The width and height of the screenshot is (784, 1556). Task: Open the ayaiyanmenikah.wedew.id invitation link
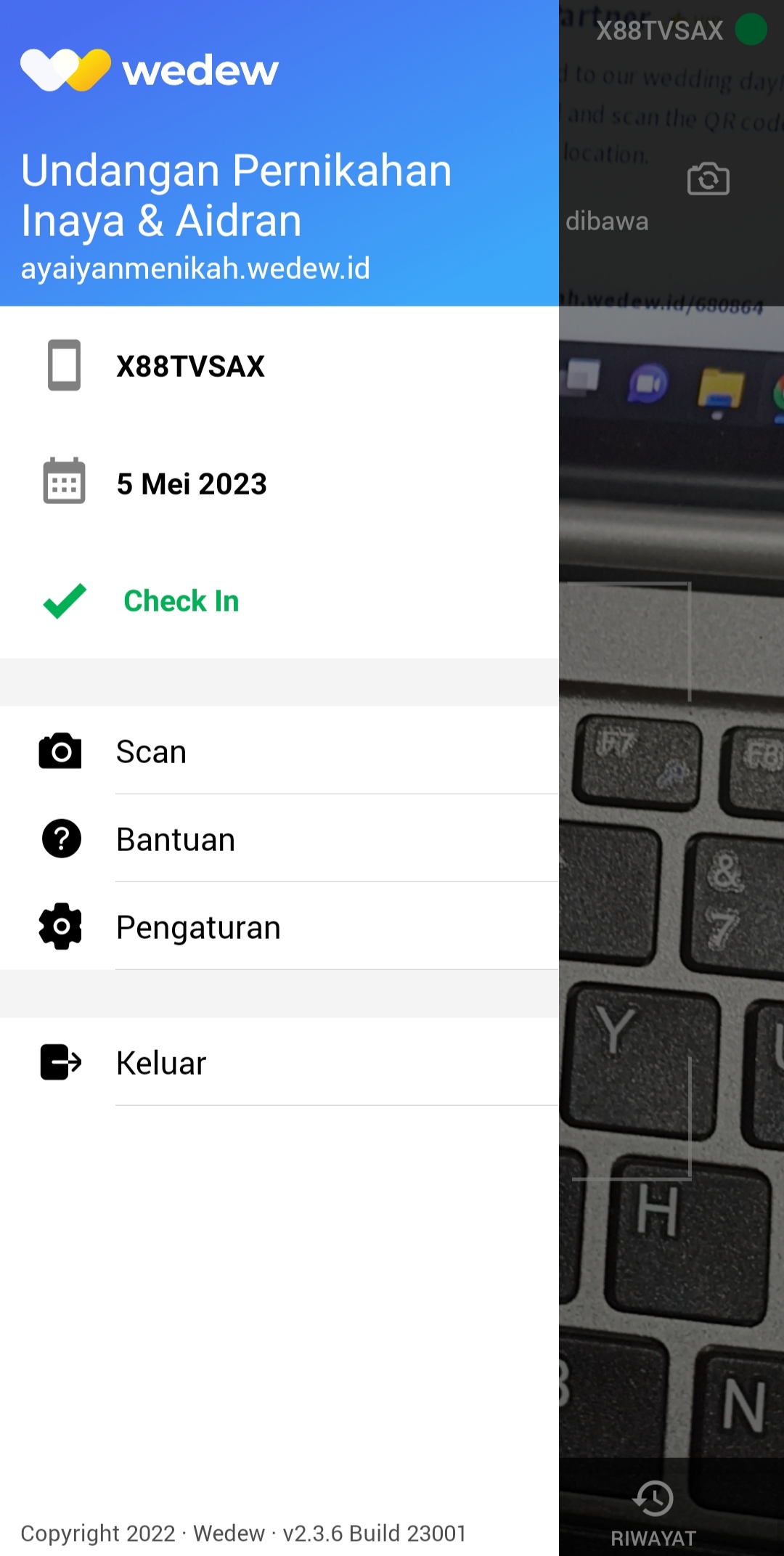[195, 269]
